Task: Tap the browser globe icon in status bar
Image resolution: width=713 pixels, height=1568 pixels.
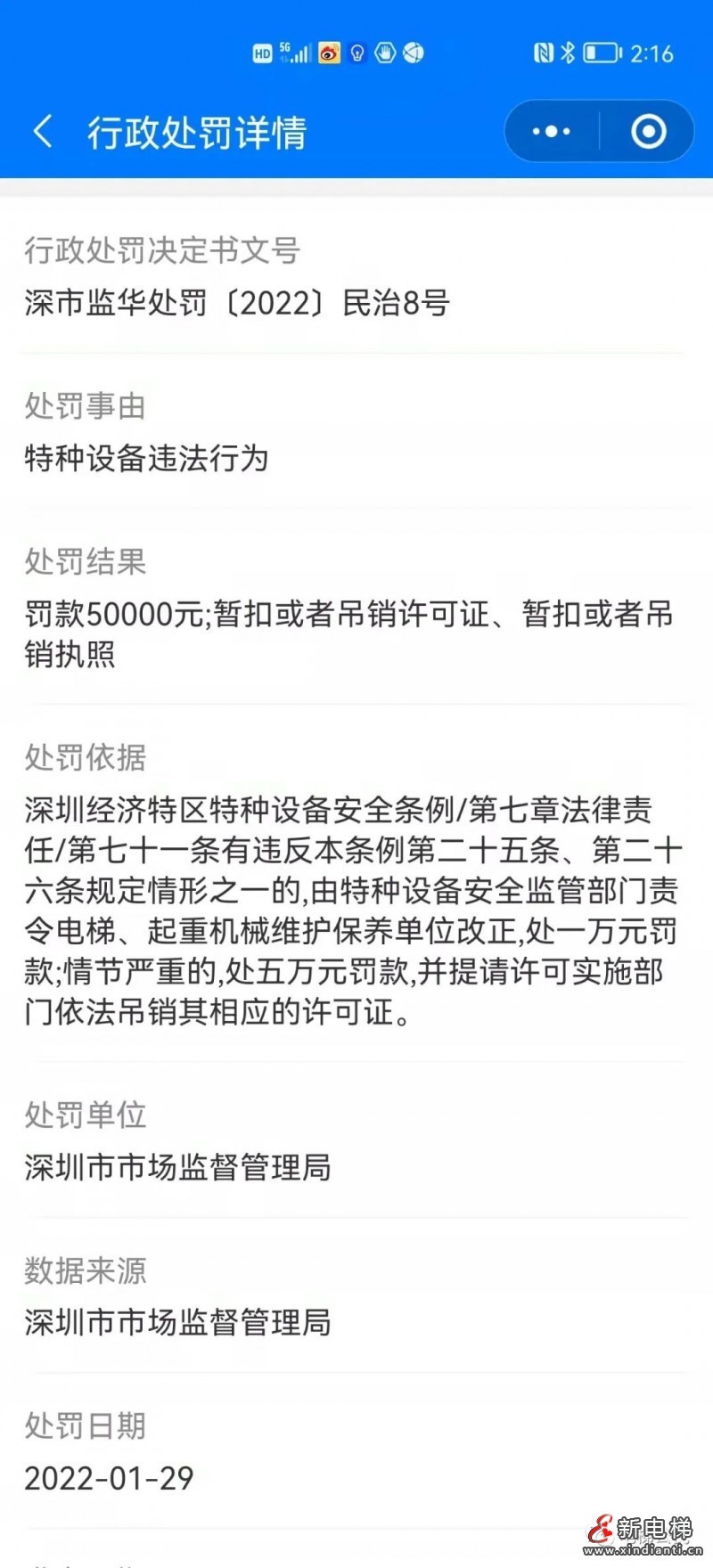Action: (413, 53)
